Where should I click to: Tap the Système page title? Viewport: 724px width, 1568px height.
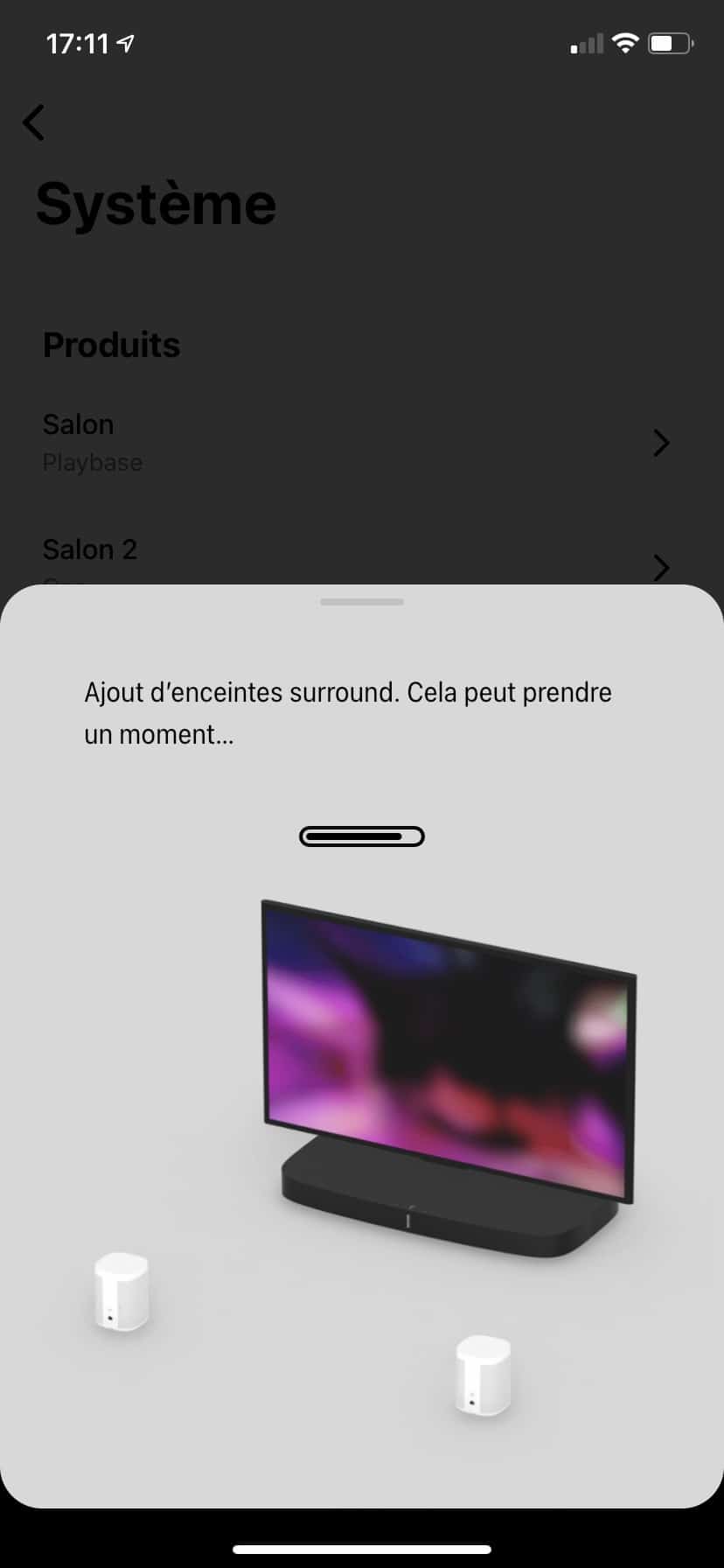(156, 202)
